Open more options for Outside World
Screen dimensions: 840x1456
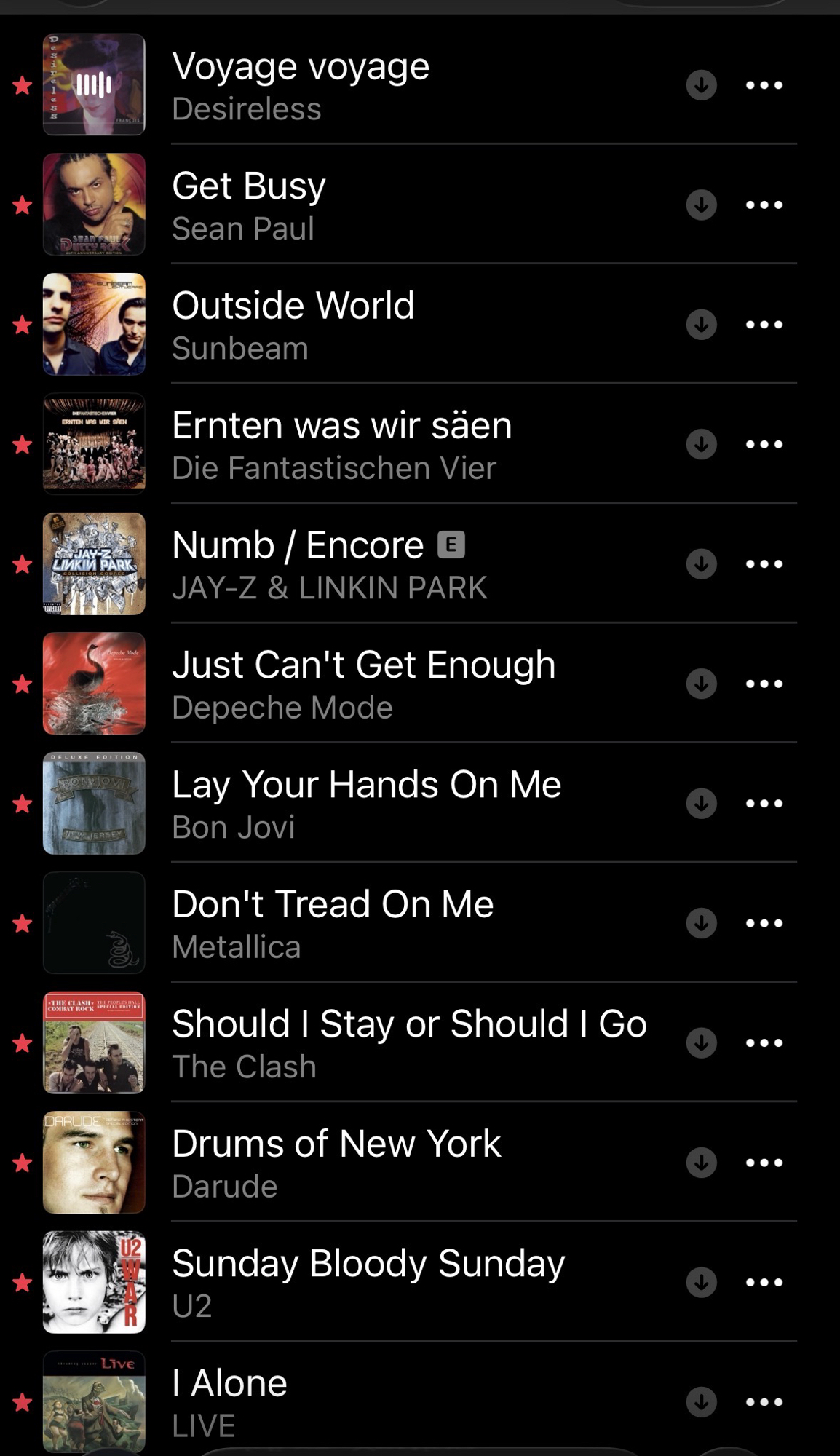(x=764, y=325)
